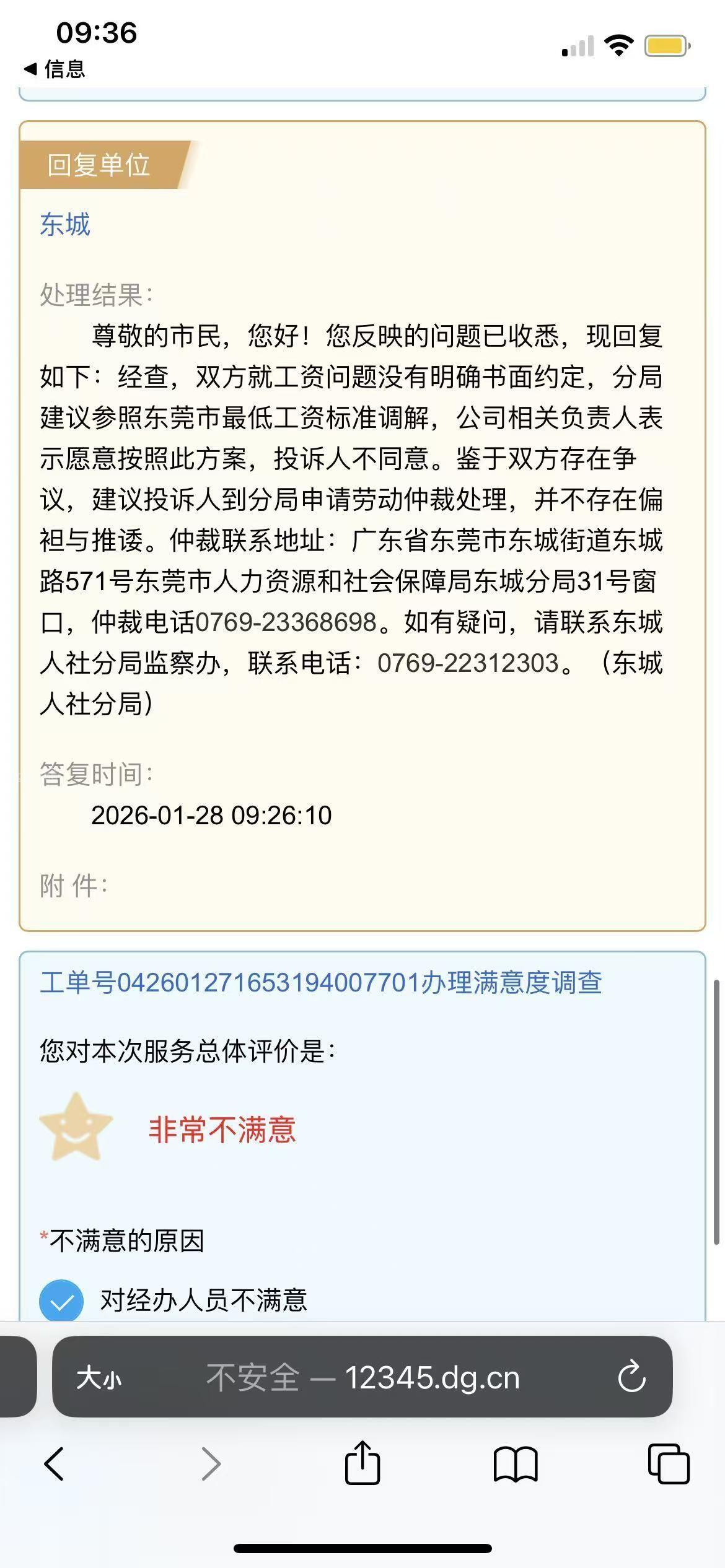725x1568 pixels.
Task: Tap the satisfaction rating star
Action: 76,1127
